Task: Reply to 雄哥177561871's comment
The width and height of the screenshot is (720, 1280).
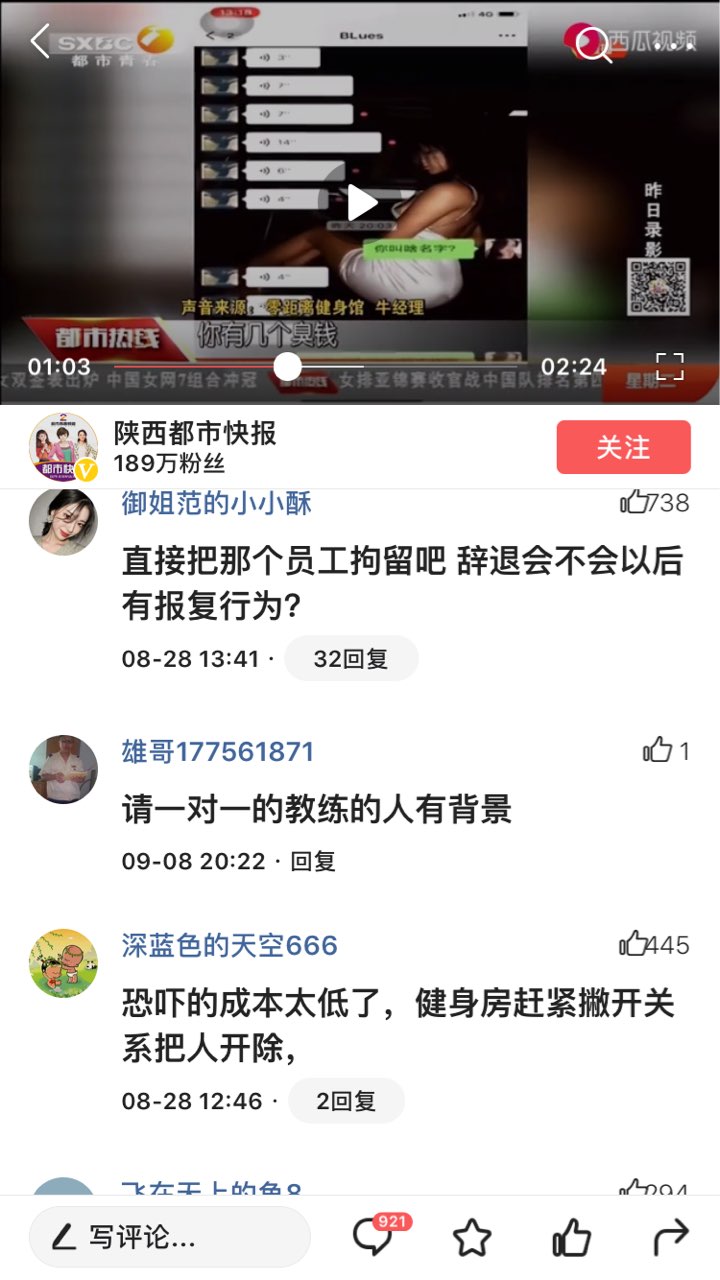Action: pos(313,861)
